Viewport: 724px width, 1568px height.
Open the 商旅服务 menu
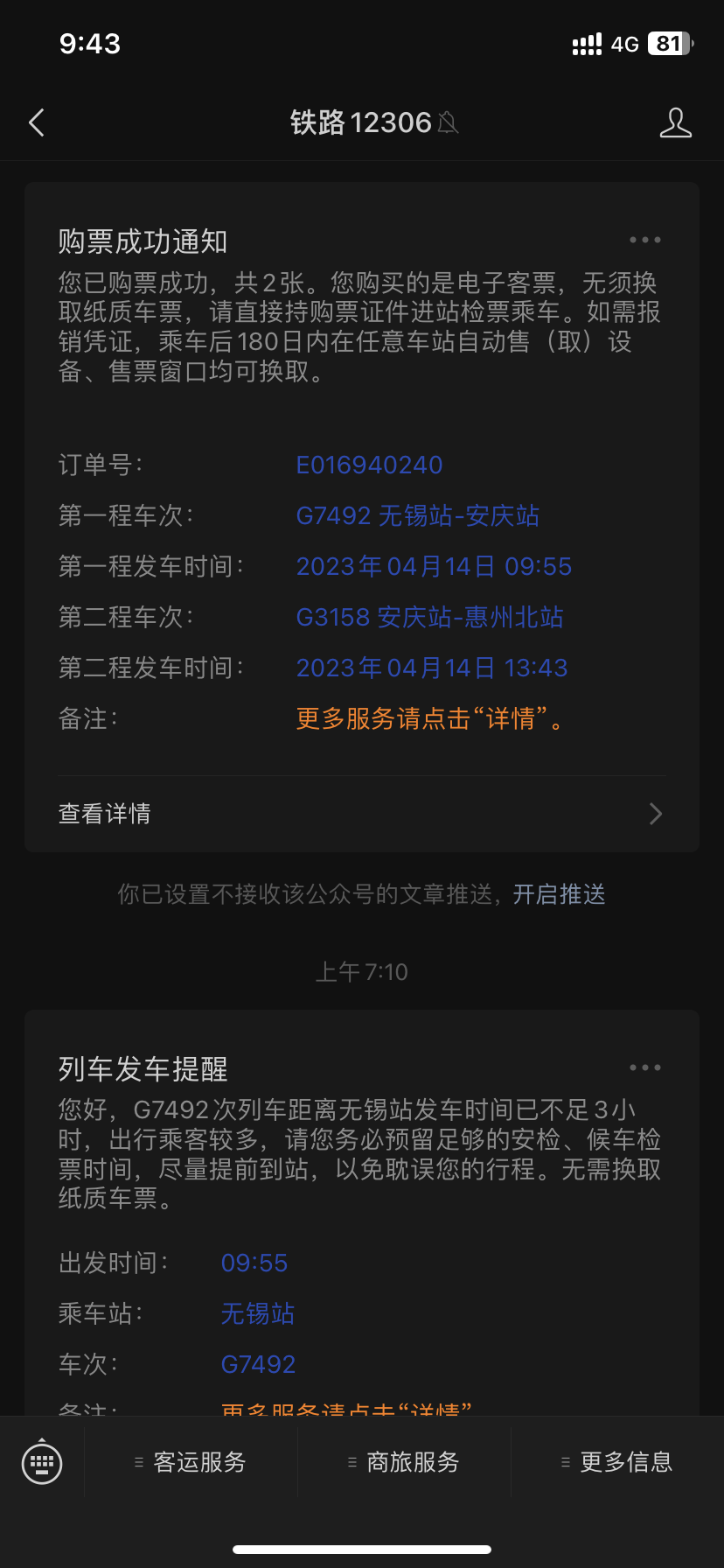[x=404, y=1461]
